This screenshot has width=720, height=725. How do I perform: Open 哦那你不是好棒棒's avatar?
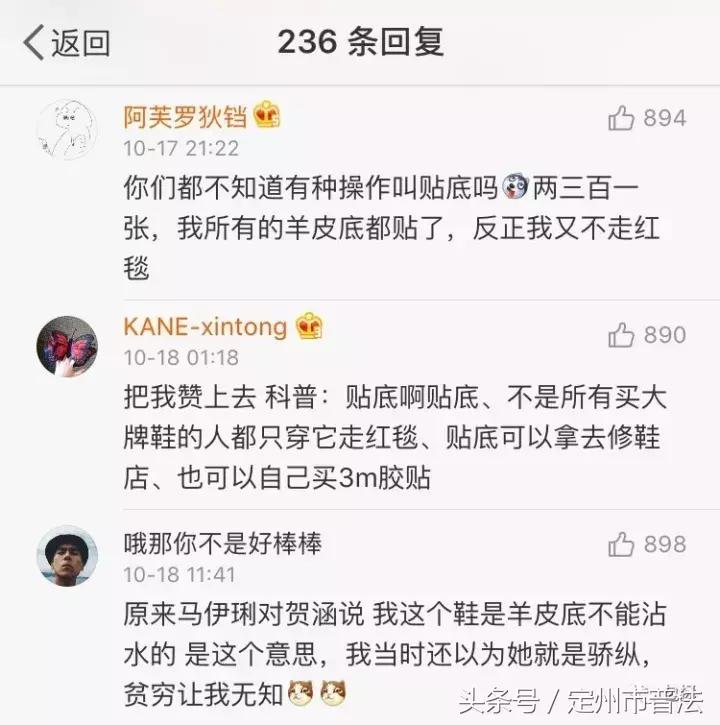tap(64, 560)
